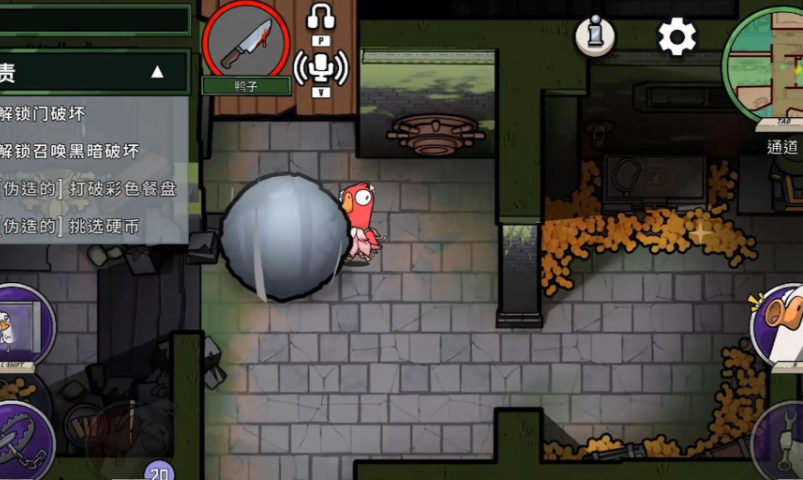Toggle the headphones audio button
Viewport: 803px width, 480px height.
pos(321,20)
